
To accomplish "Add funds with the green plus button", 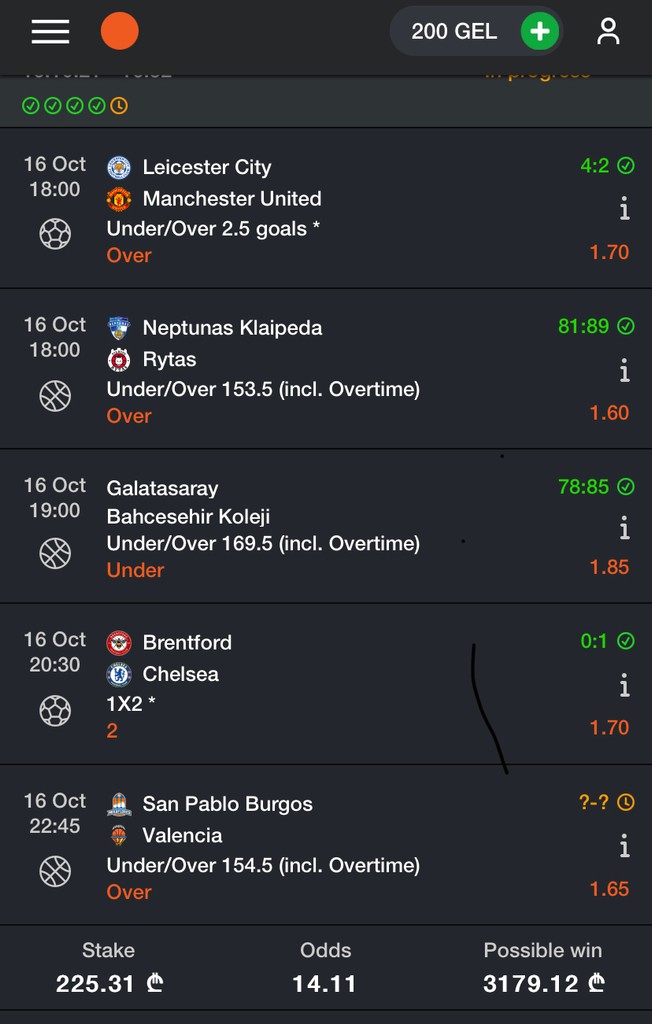I will tap(539, 32).
